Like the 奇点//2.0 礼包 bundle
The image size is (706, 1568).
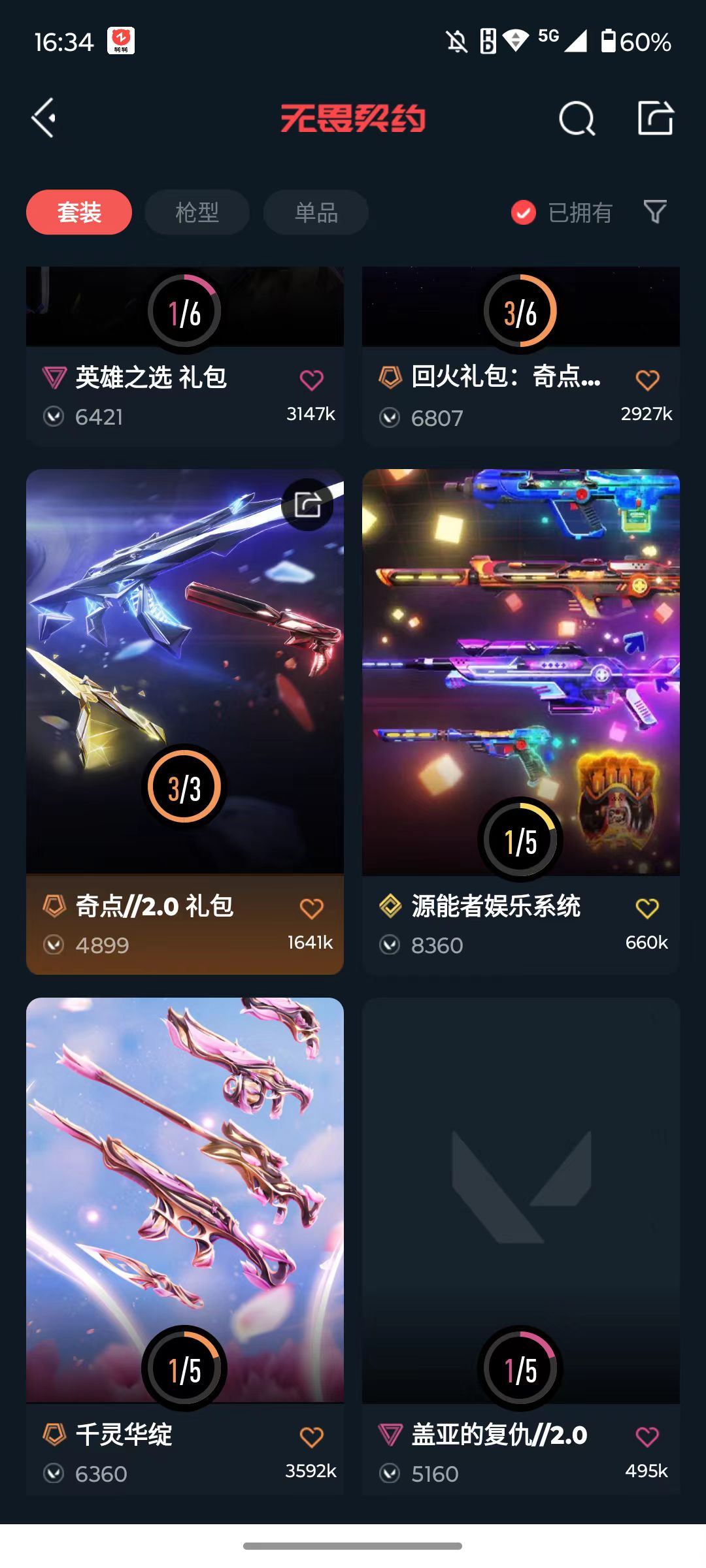(x=312, y=908)
